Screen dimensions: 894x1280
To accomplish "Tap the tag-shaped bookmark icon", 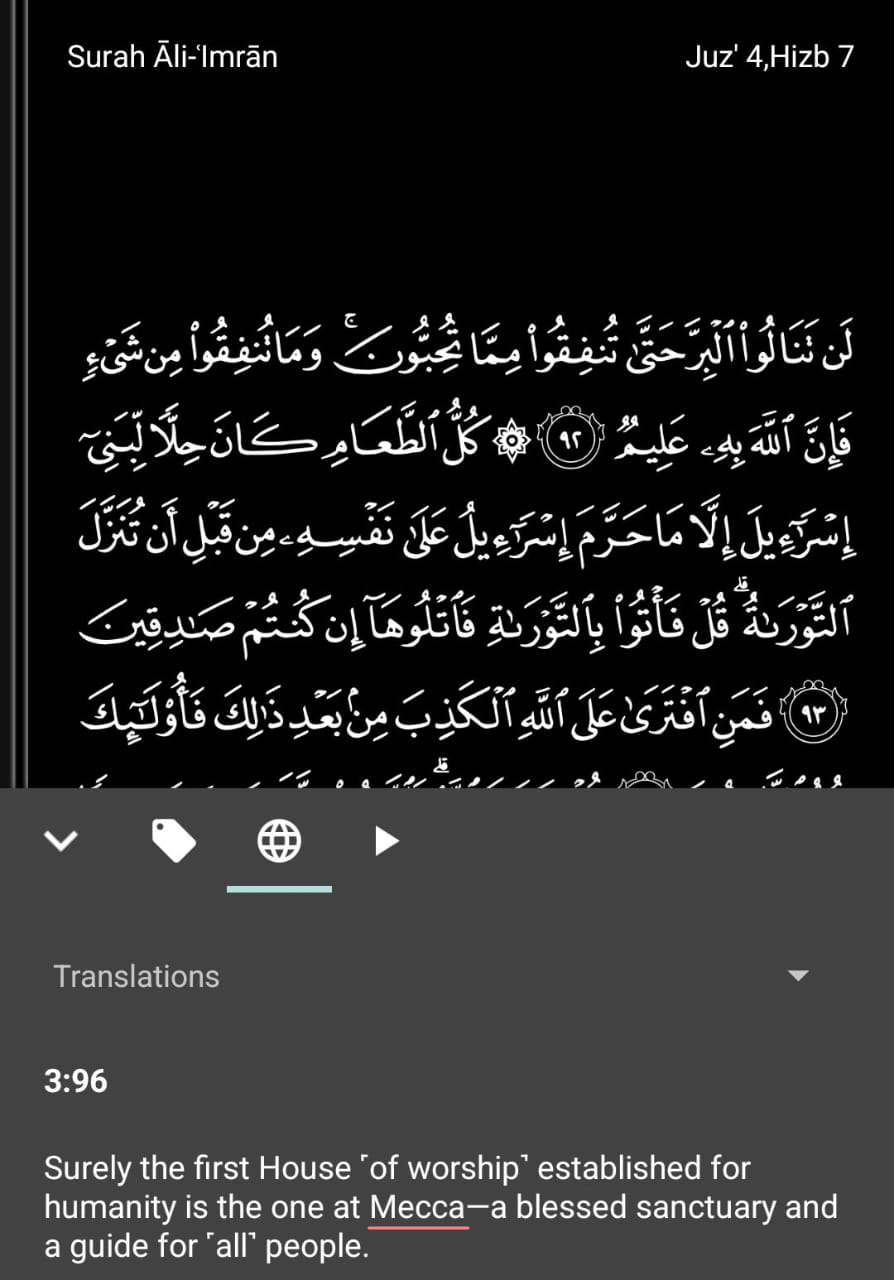I will pyautogui.click(x=175, y=840).
